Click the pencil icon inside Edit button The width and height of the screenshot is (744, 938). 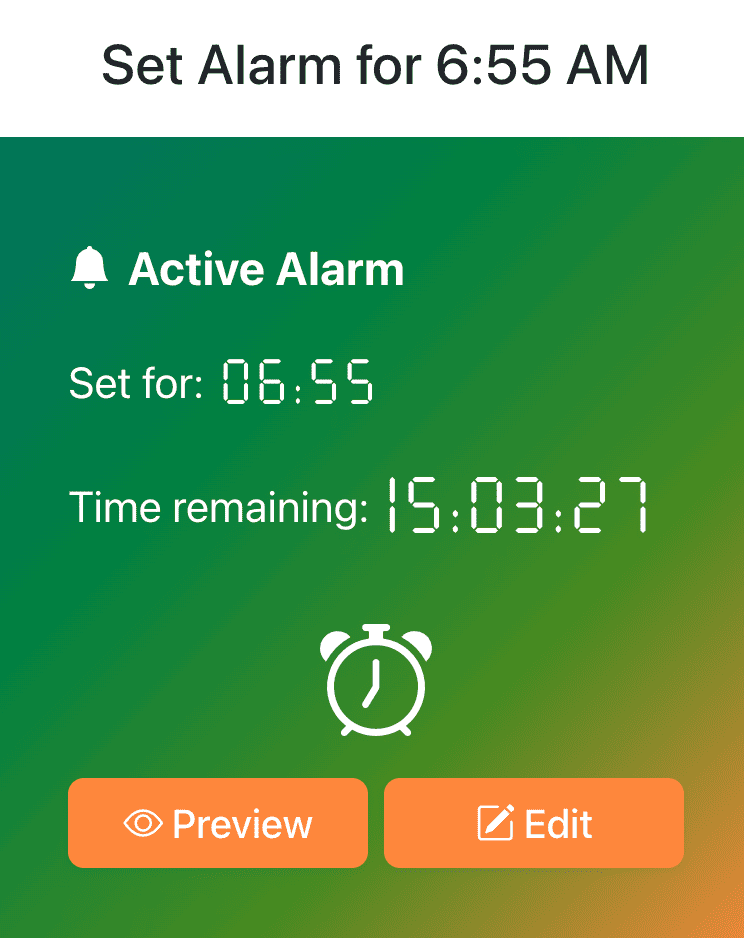[x=493, y=822]
